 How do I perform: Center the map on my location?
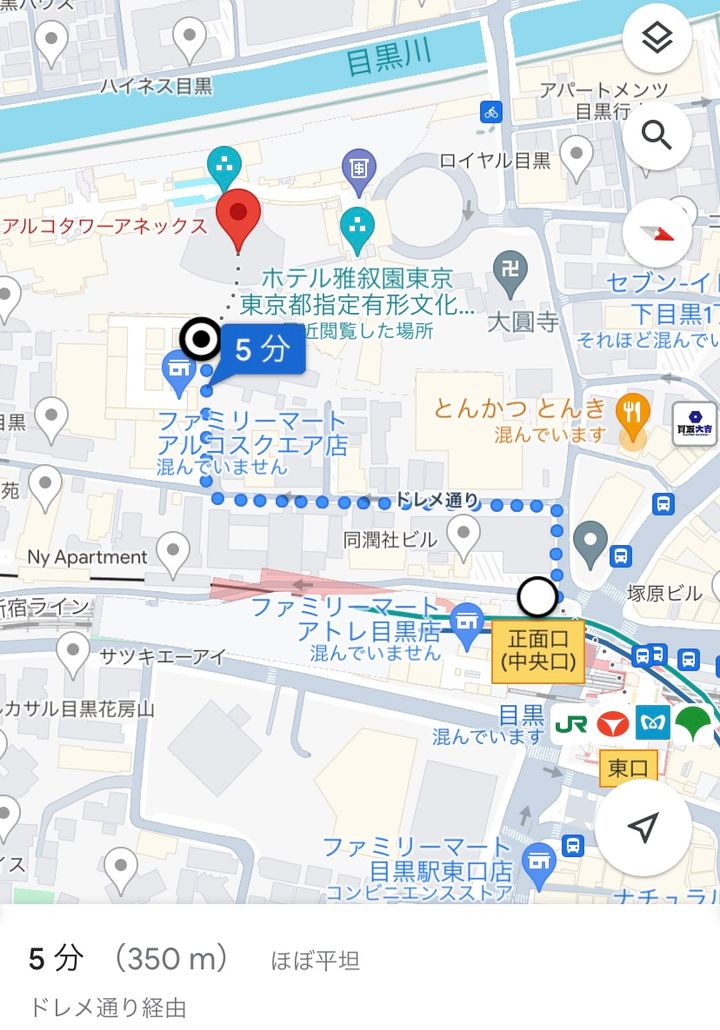[645, 827]
